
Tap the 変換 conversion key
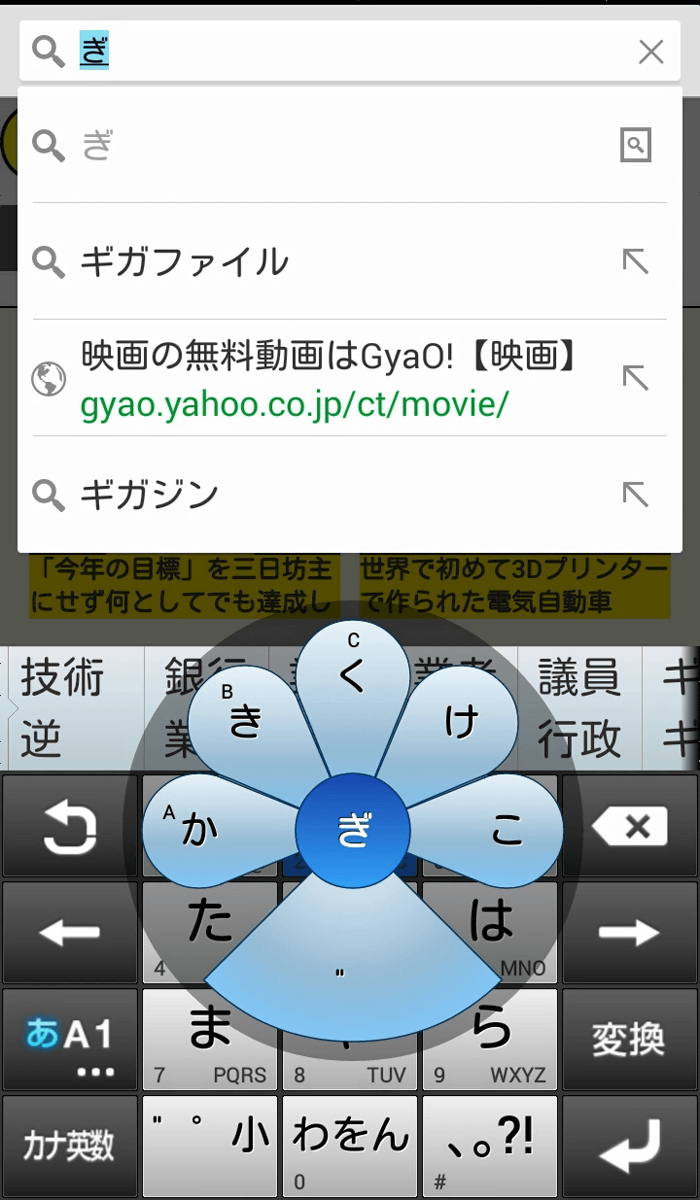coord(629,1040)
